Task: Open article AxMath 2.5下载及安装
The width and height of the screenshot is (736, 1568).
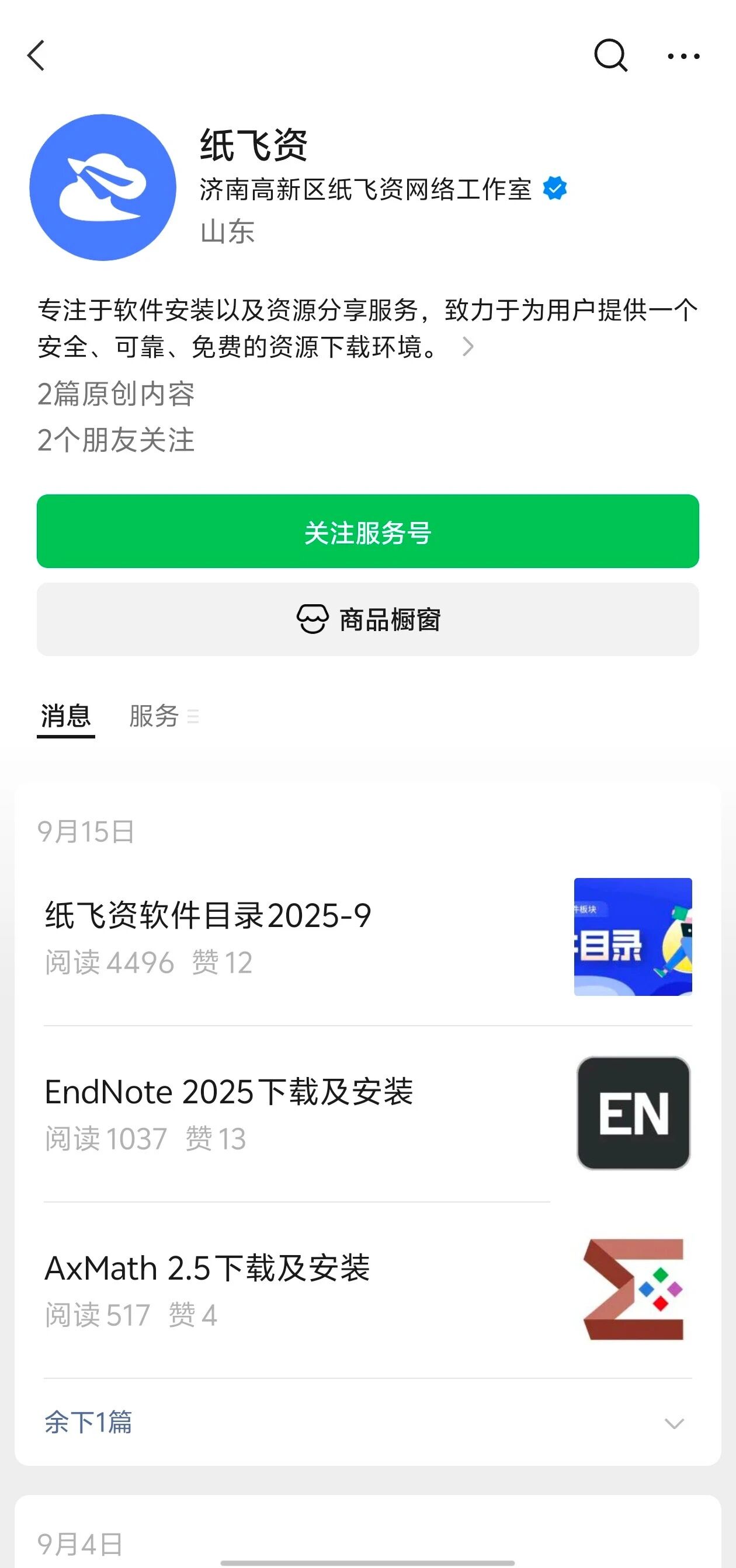Action: (x=207, y=1269)
